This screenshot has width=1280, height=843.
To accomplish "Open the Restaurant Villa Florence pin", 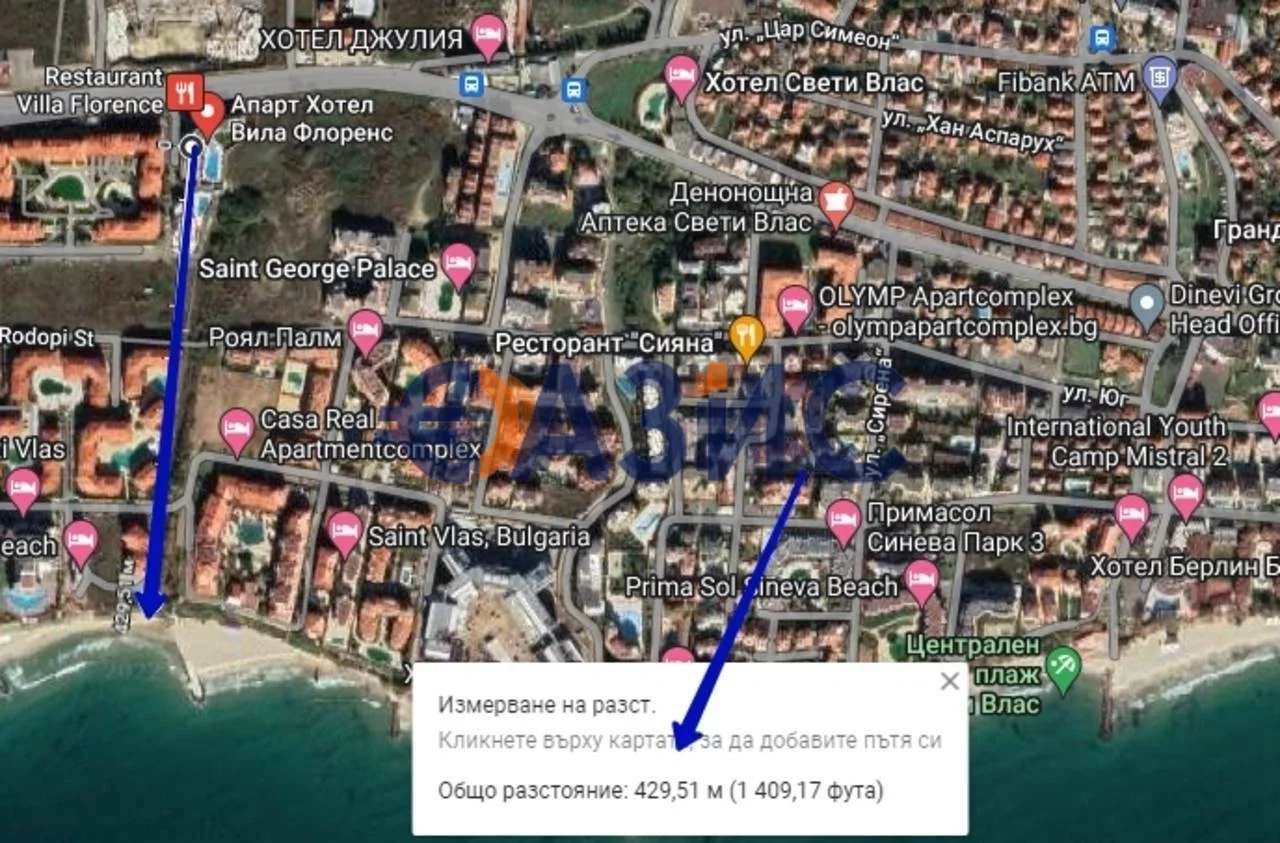I will (x=186, y=92).
